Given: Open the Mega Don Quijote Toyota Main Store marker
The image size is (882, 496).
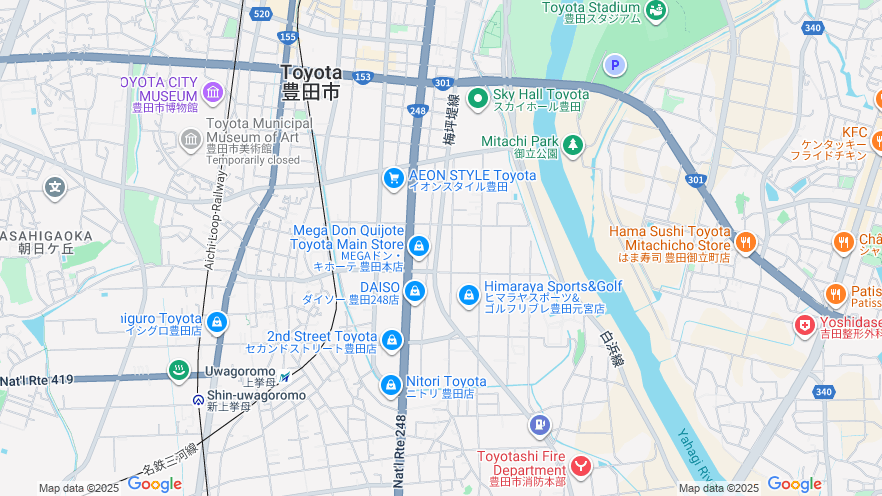Looking at the screenshot, I should point(419,245).
